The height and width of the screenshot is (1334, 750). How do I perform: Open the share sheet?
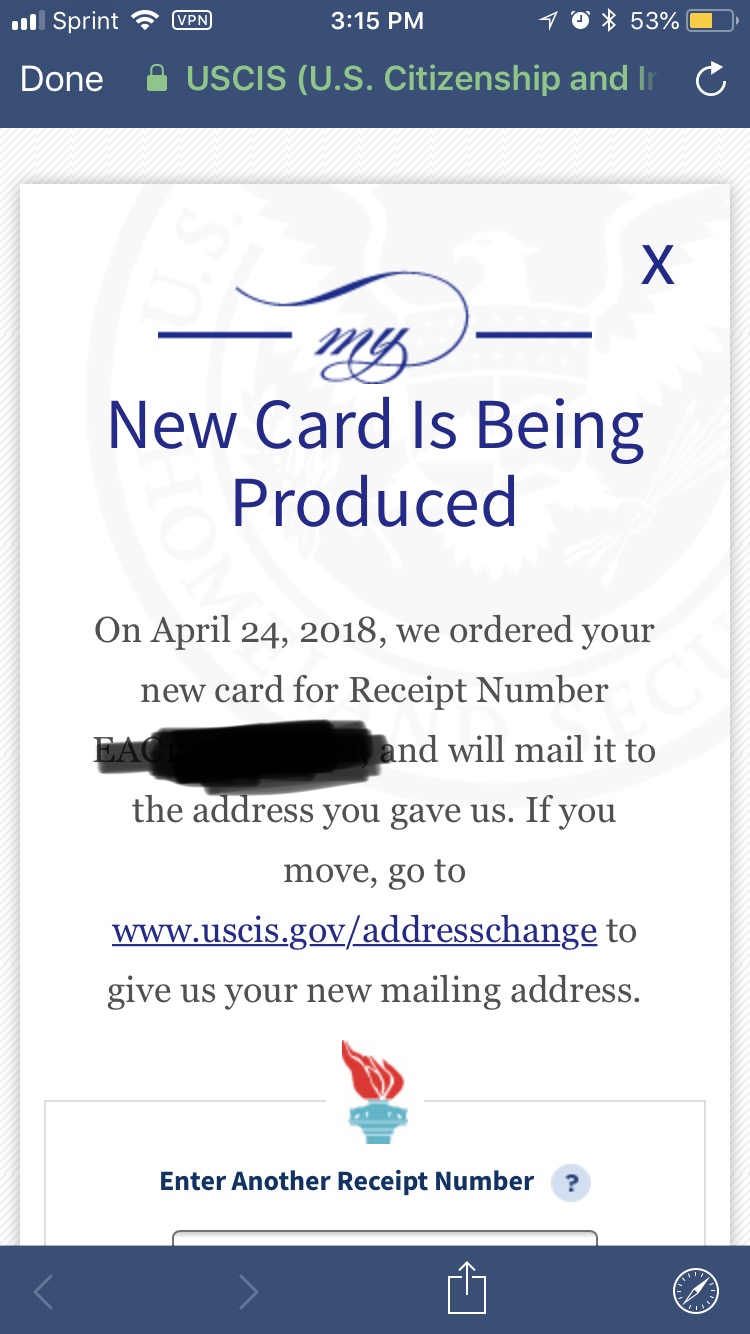click(x=466, y=1289)
